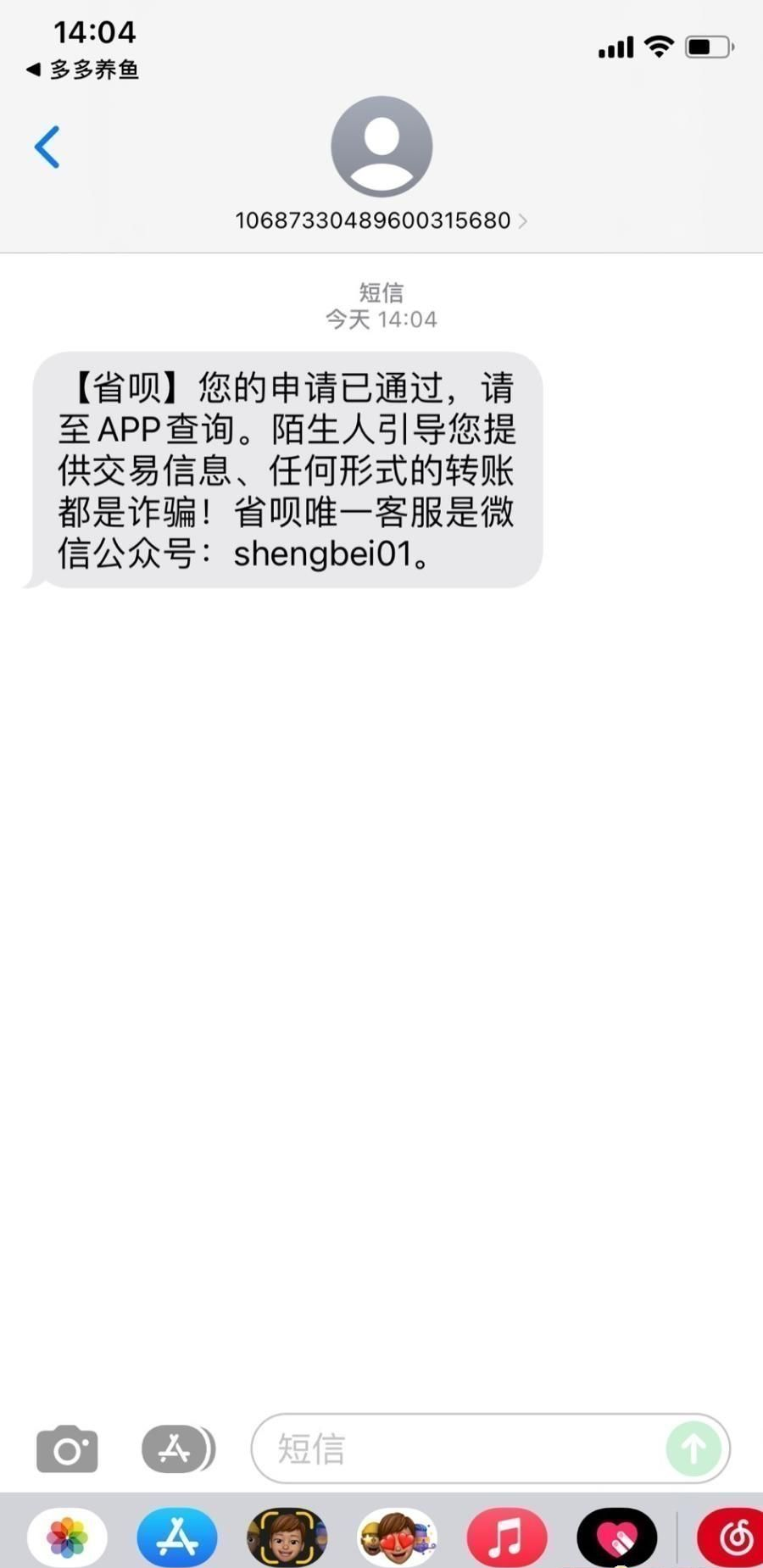Send the message with the arrow button
This screenshot has height=1568, width=763.
(693, 1448)
